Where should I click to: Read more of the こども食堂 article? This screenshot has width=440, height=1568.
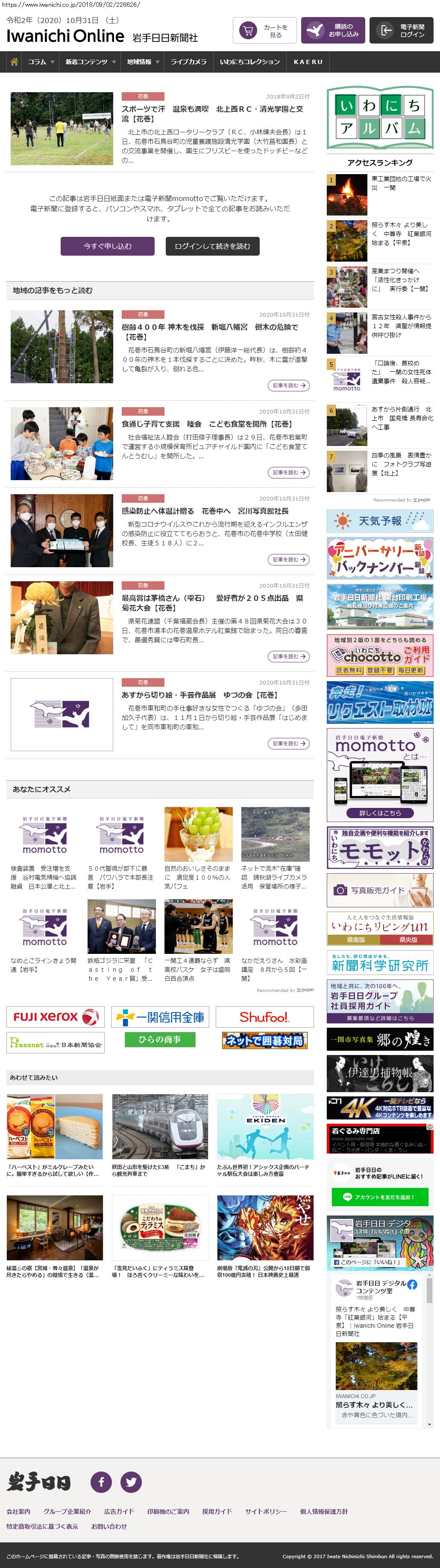(x=288, y=472)
